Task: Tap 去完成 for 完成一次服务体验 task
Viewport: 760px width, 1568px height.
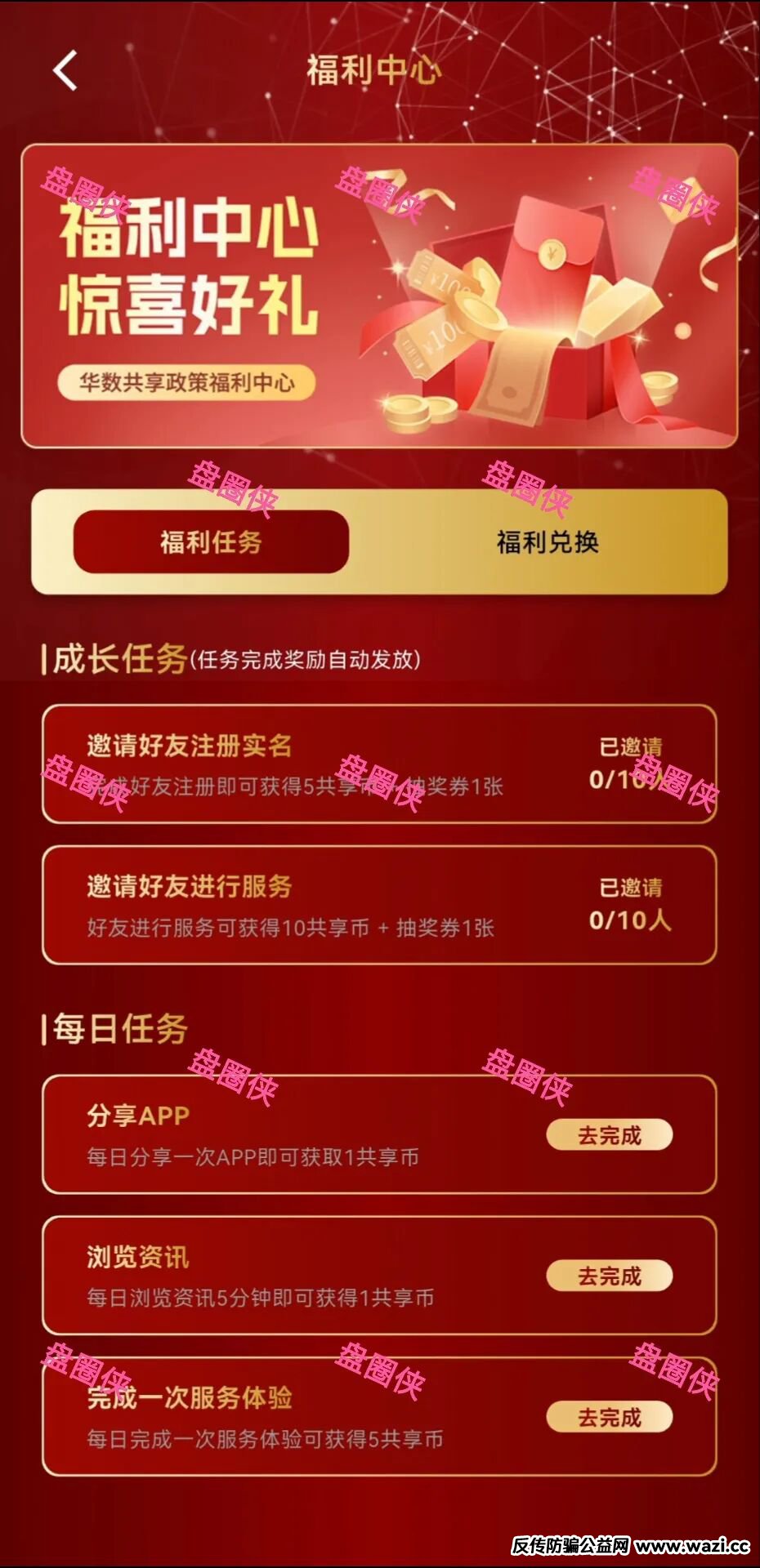Action: [x=609, y=1418]
